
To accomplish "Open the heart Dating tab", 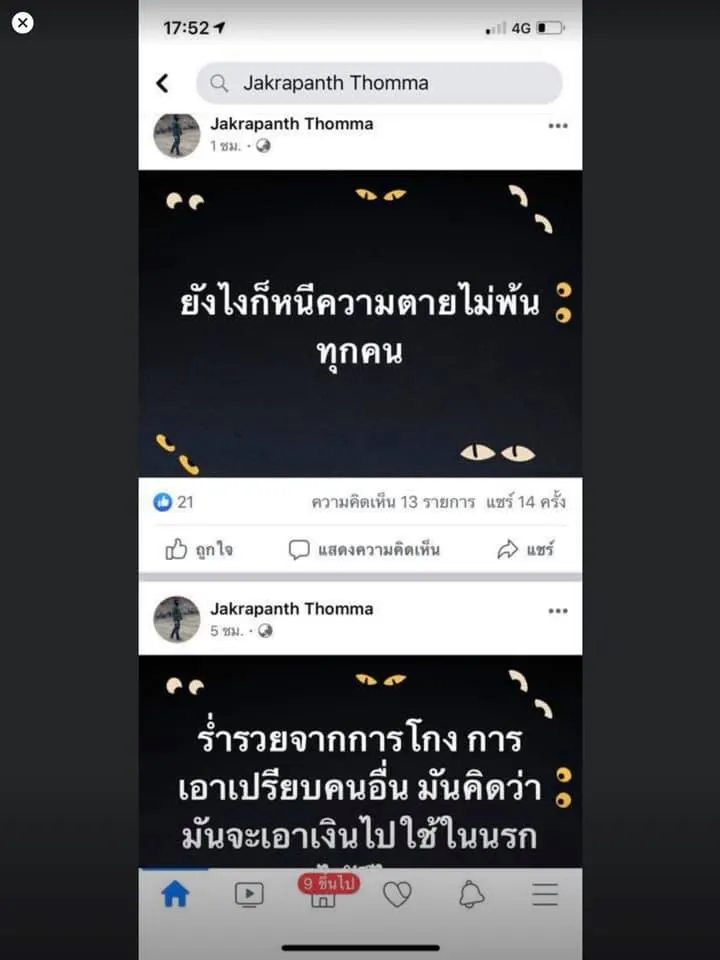I will (397, 895).
